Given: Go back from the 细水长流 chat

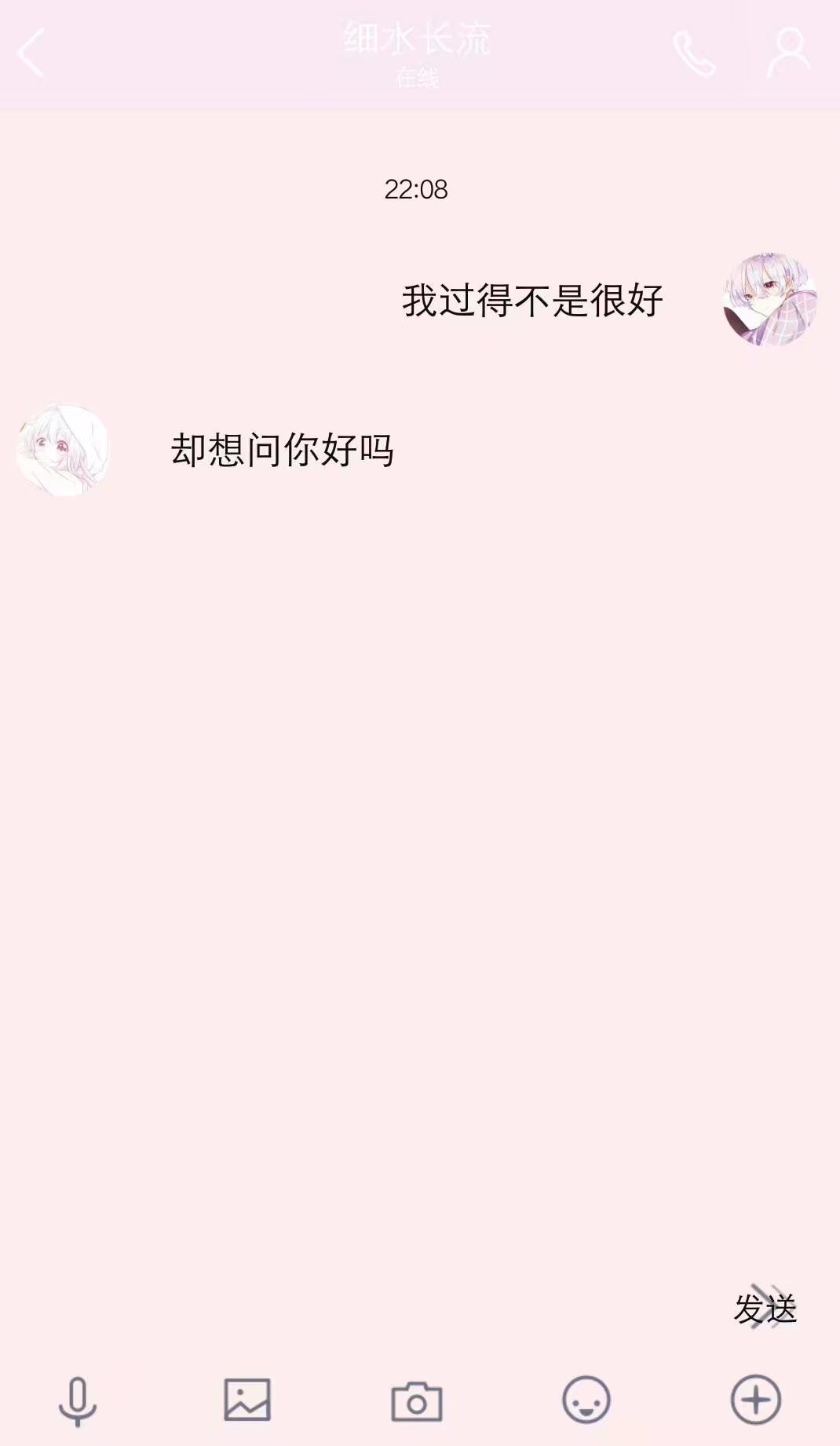Looking at the screenshot, I should point(31,53).
